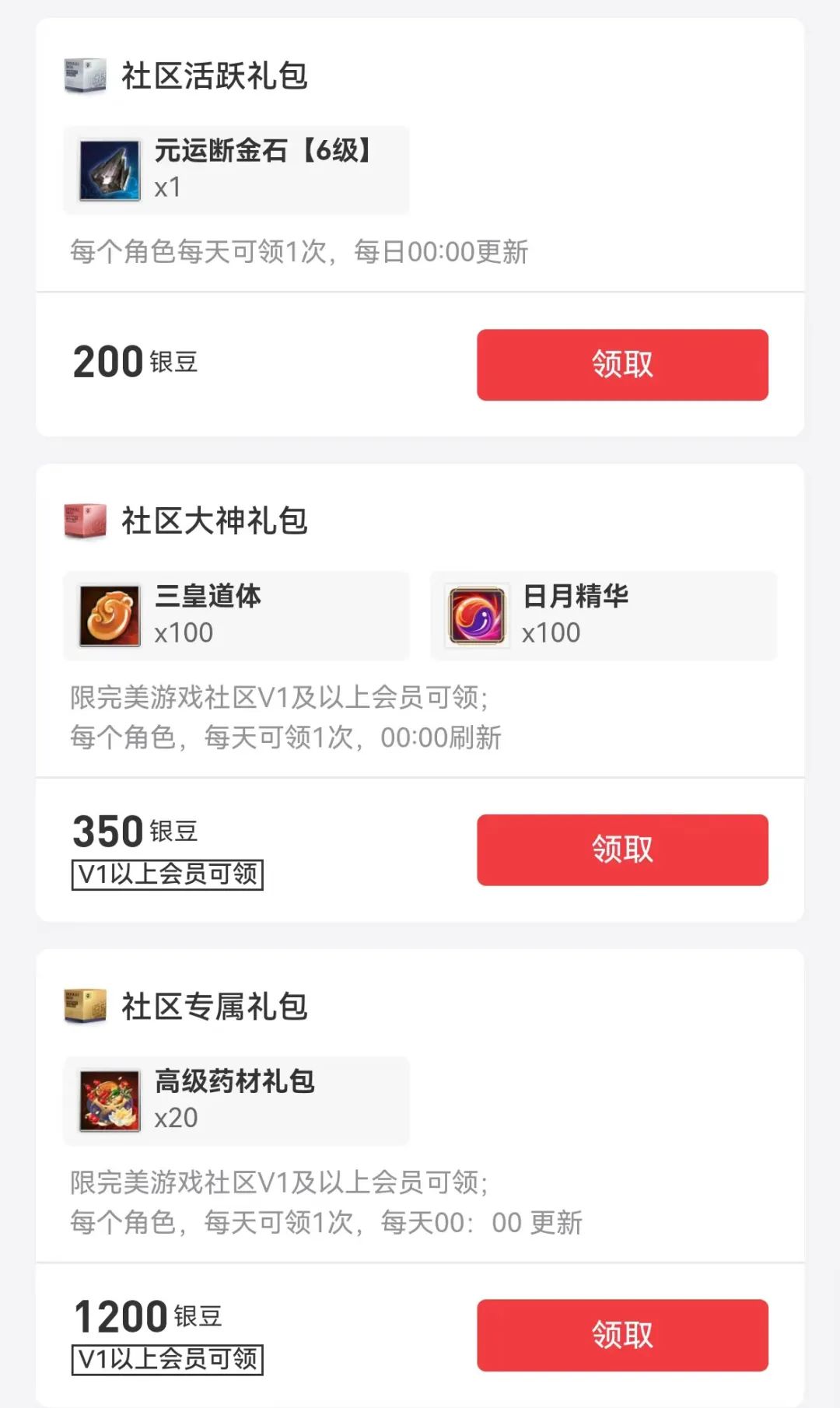
Task: Click the 社区大神礼包 title text
Action: tap(214, 521)
